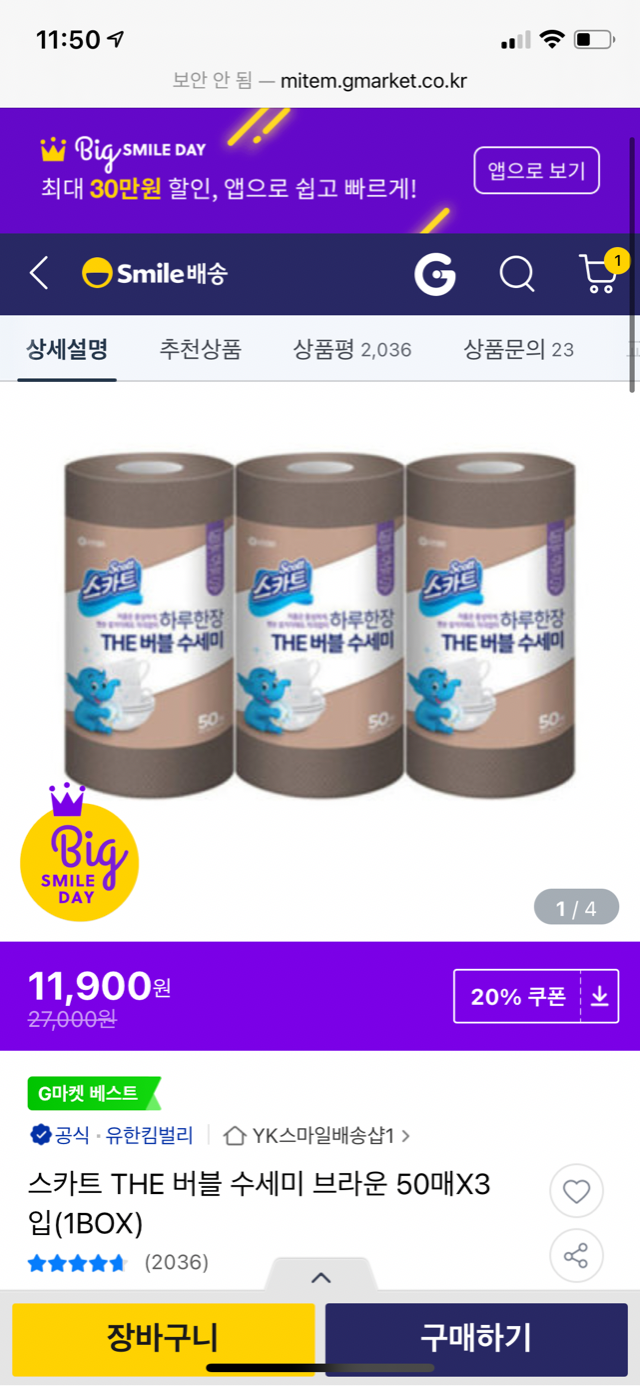Open the Gmarket G home icon
The width and height of the screenshot is (640, 1386).
435,273
